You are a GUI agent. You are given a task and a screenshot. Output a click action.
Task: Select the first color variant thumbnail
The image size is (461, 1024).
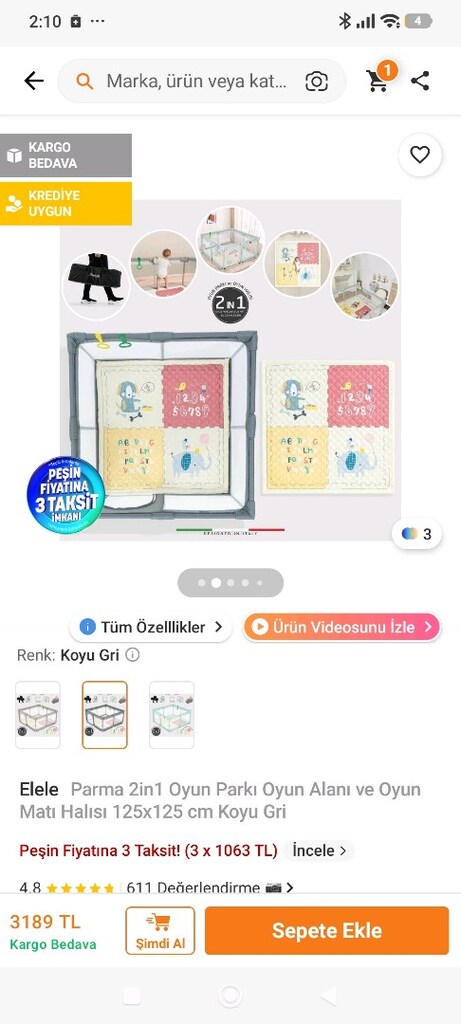click(x=38, y=714)
